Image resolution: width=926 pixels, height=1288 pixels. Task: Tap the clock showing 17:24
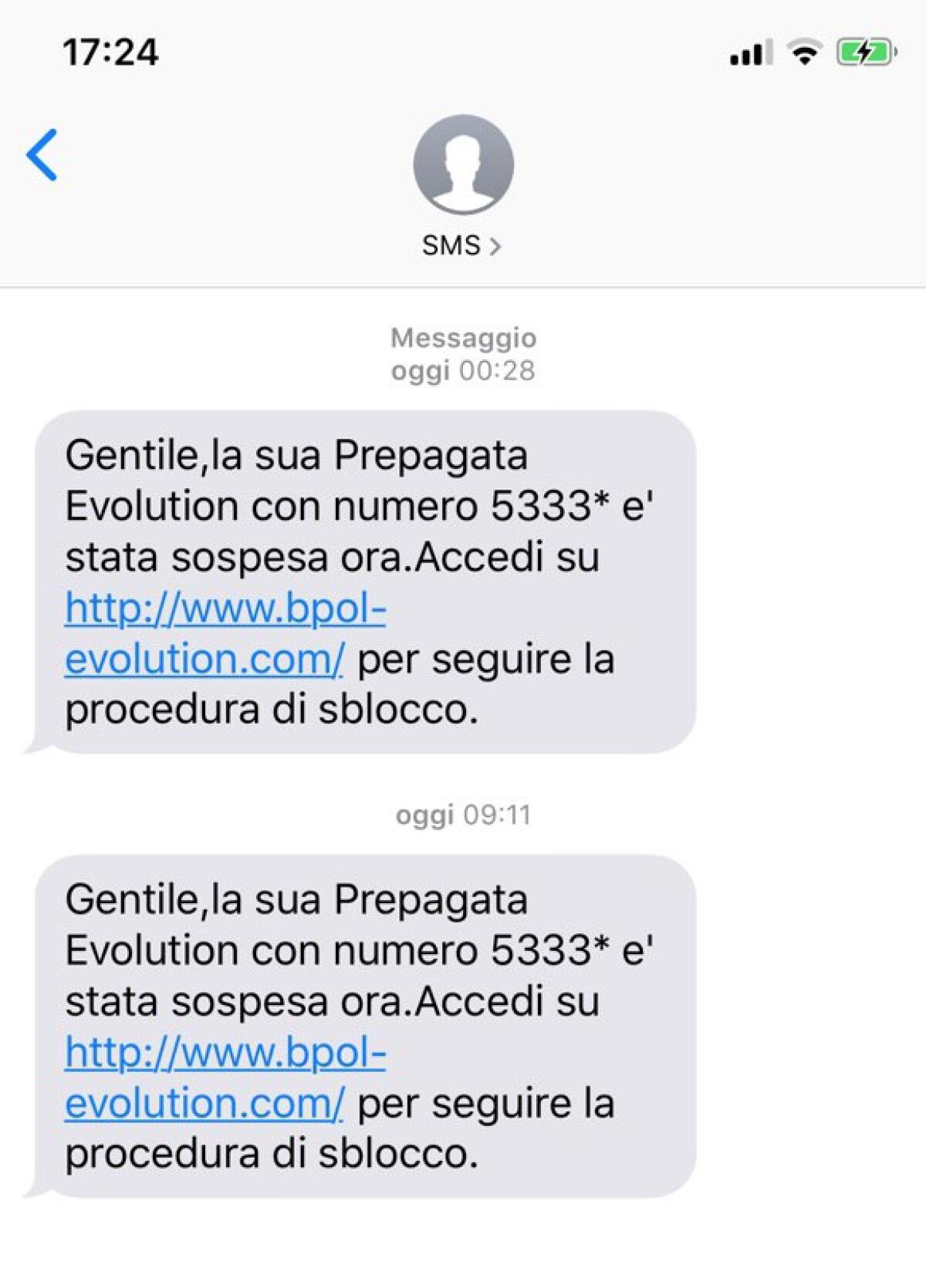coord(112,52)
